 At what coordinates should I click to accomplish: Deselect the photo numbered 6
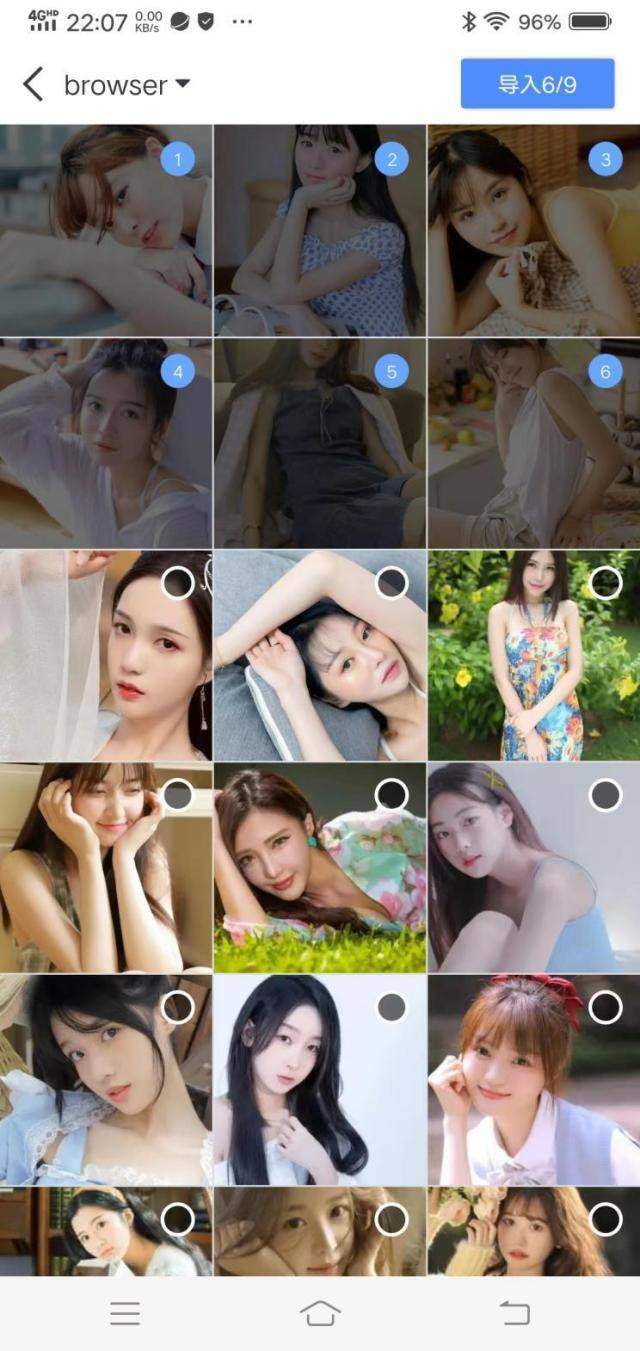605,372
